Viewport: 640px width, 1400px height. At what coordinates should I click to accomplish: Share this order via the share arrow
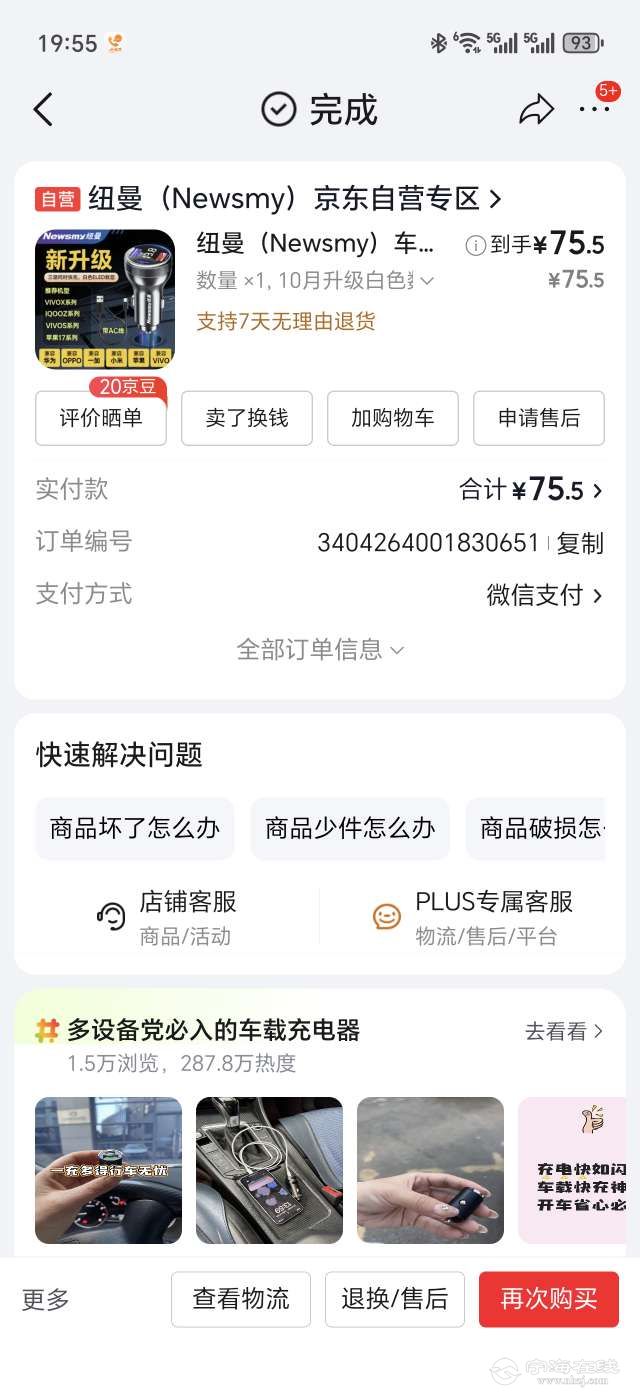tap(536, 110)
